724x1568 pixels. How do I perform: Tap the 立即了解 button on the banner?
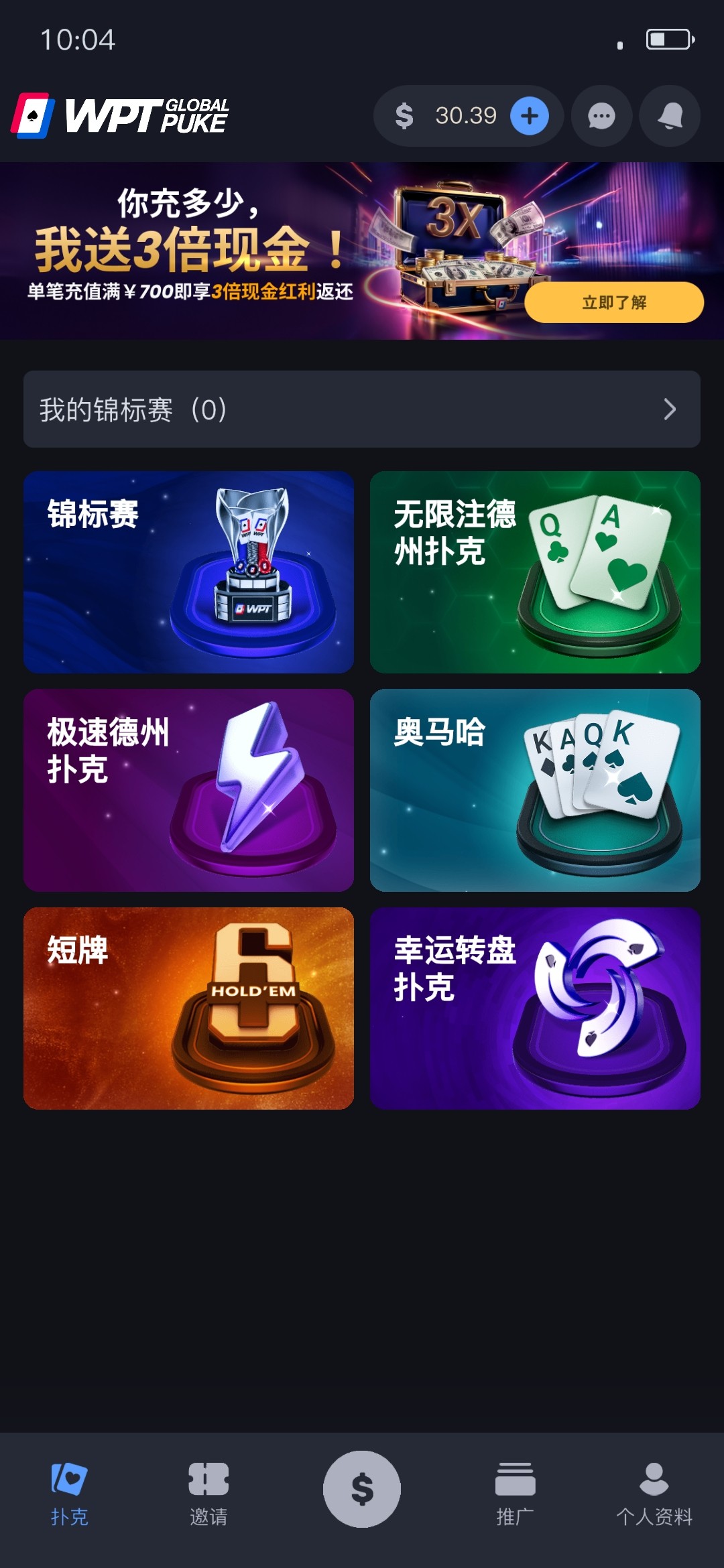(x=613, y=302)
